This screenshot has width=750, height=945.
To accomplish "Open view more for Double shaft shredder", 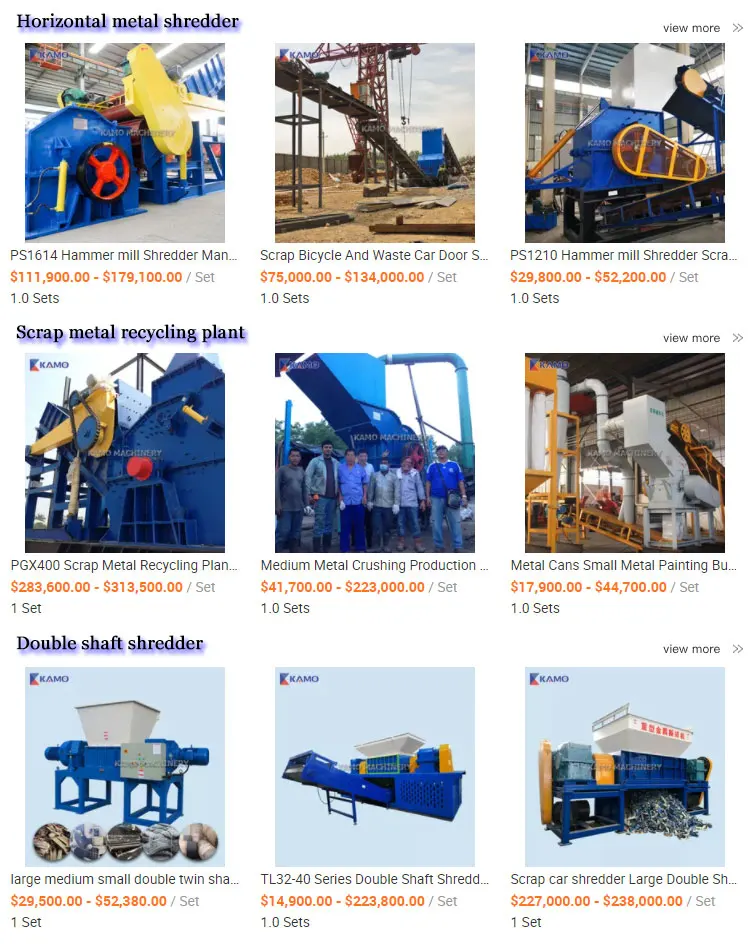I will pos(693,649).
